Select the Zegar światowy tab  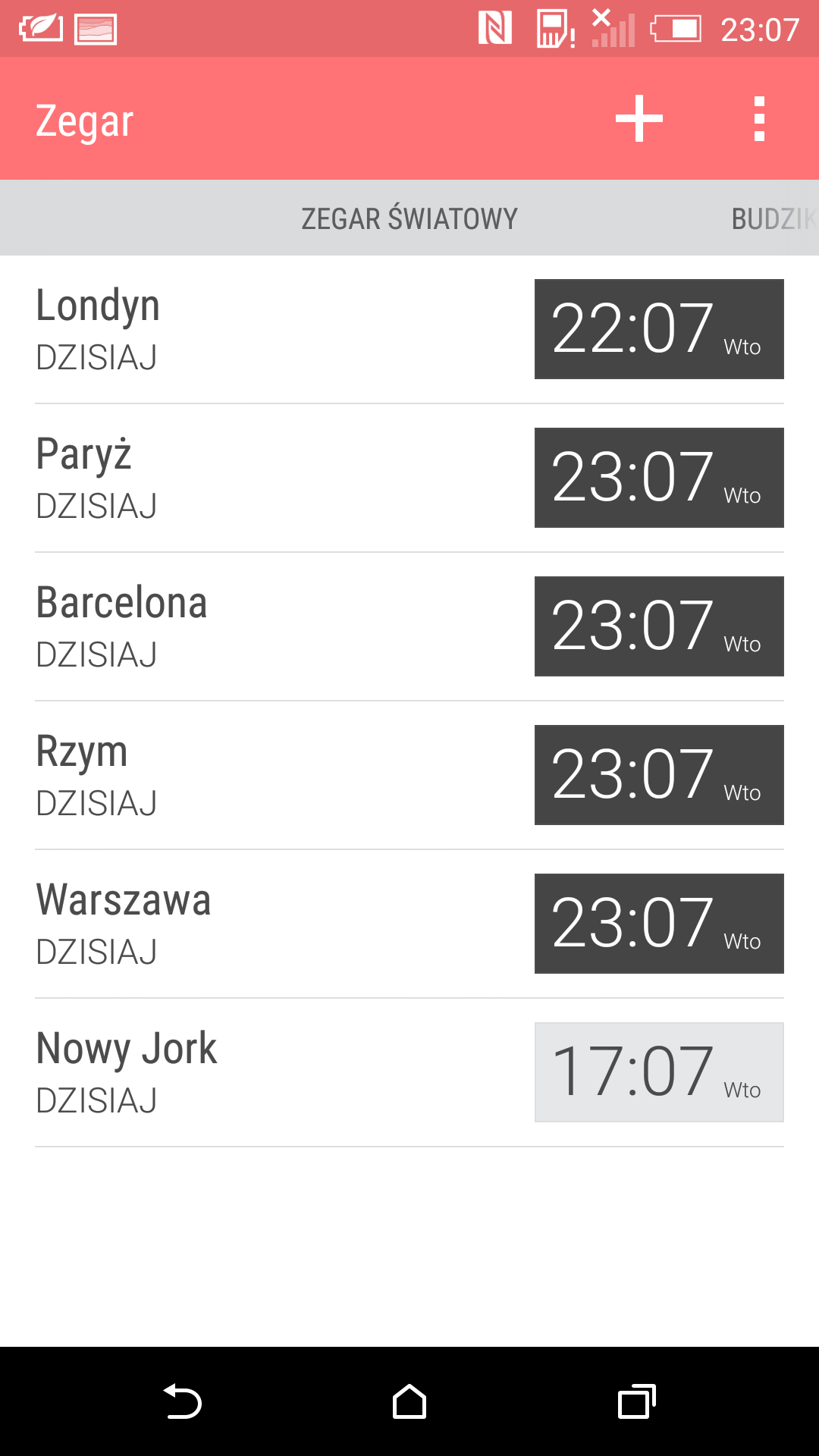click(x=409, y=218)
